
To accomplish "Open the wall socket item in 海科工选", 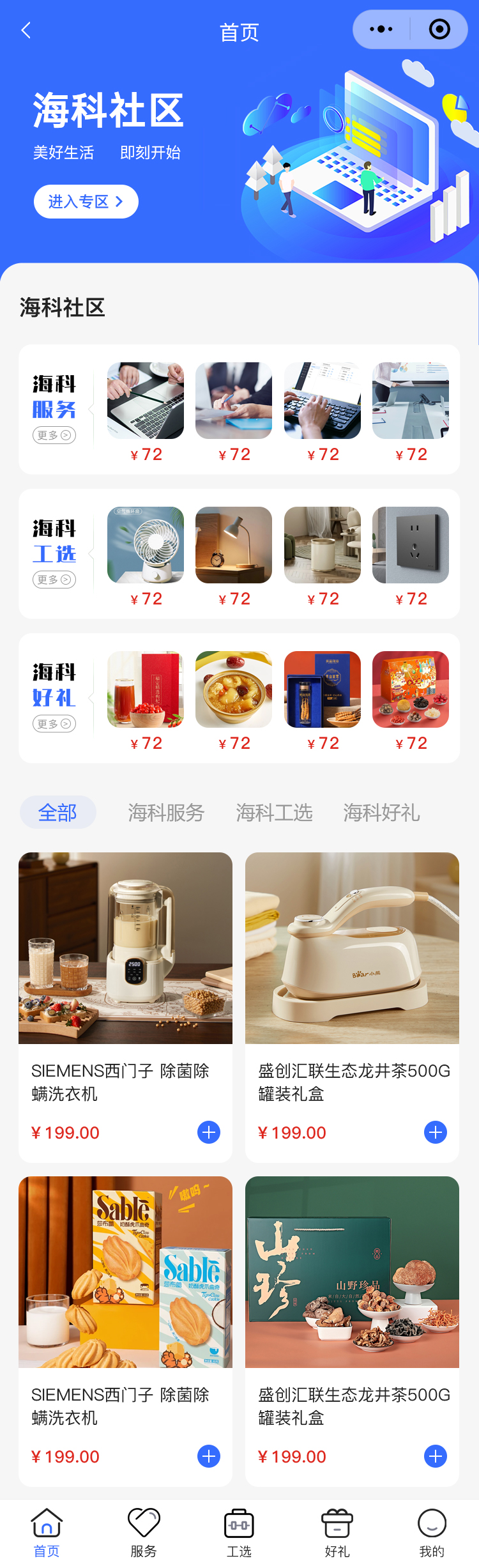I will coord(411,545).
